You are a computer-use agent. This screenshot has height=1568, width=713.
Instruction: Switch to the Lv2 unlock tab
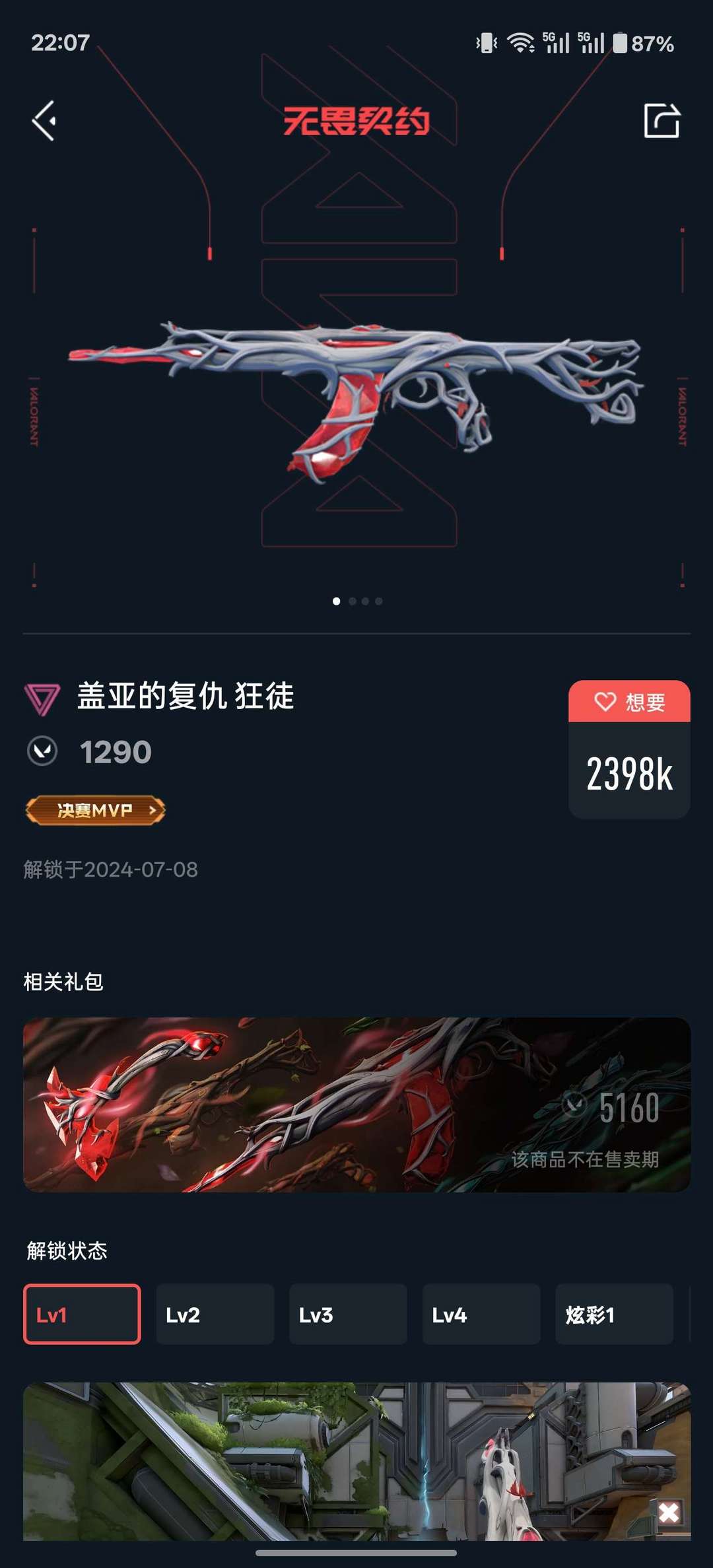pyautogui.click(x=215, y=1314)
